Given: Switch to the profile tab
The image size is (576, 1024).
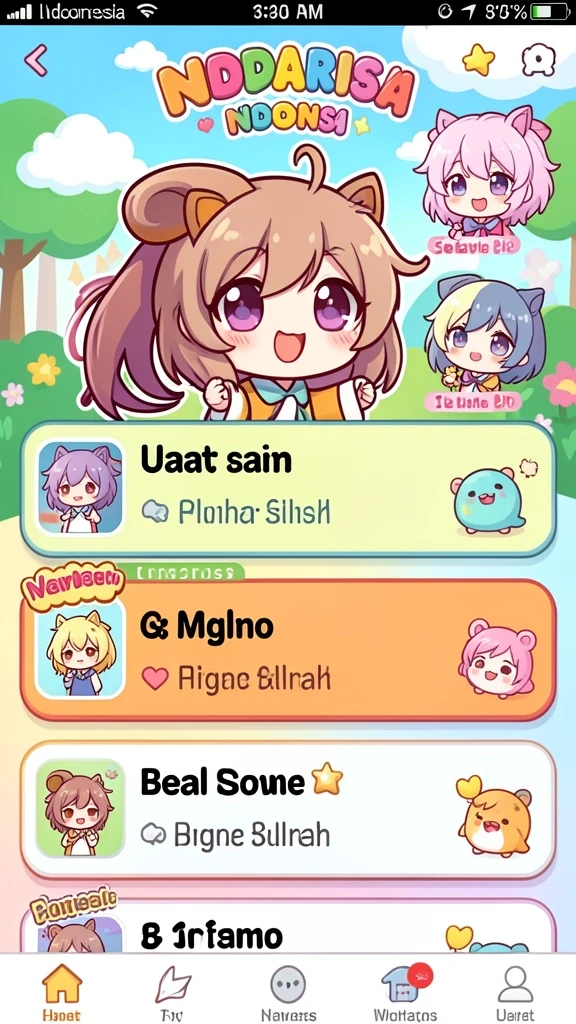Looking at the screenshot, I should pos(515,991).
